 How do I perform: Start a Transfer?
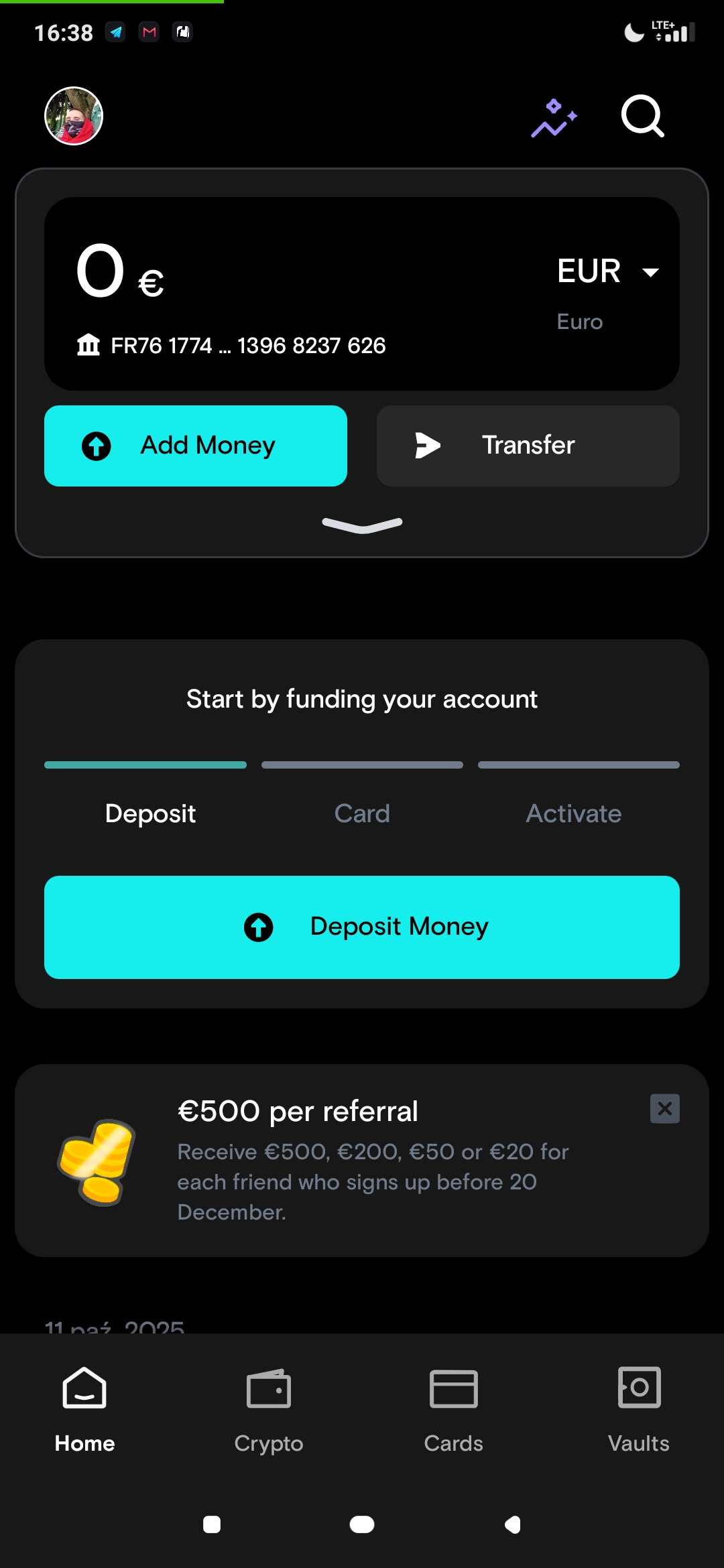coord(528,446)
